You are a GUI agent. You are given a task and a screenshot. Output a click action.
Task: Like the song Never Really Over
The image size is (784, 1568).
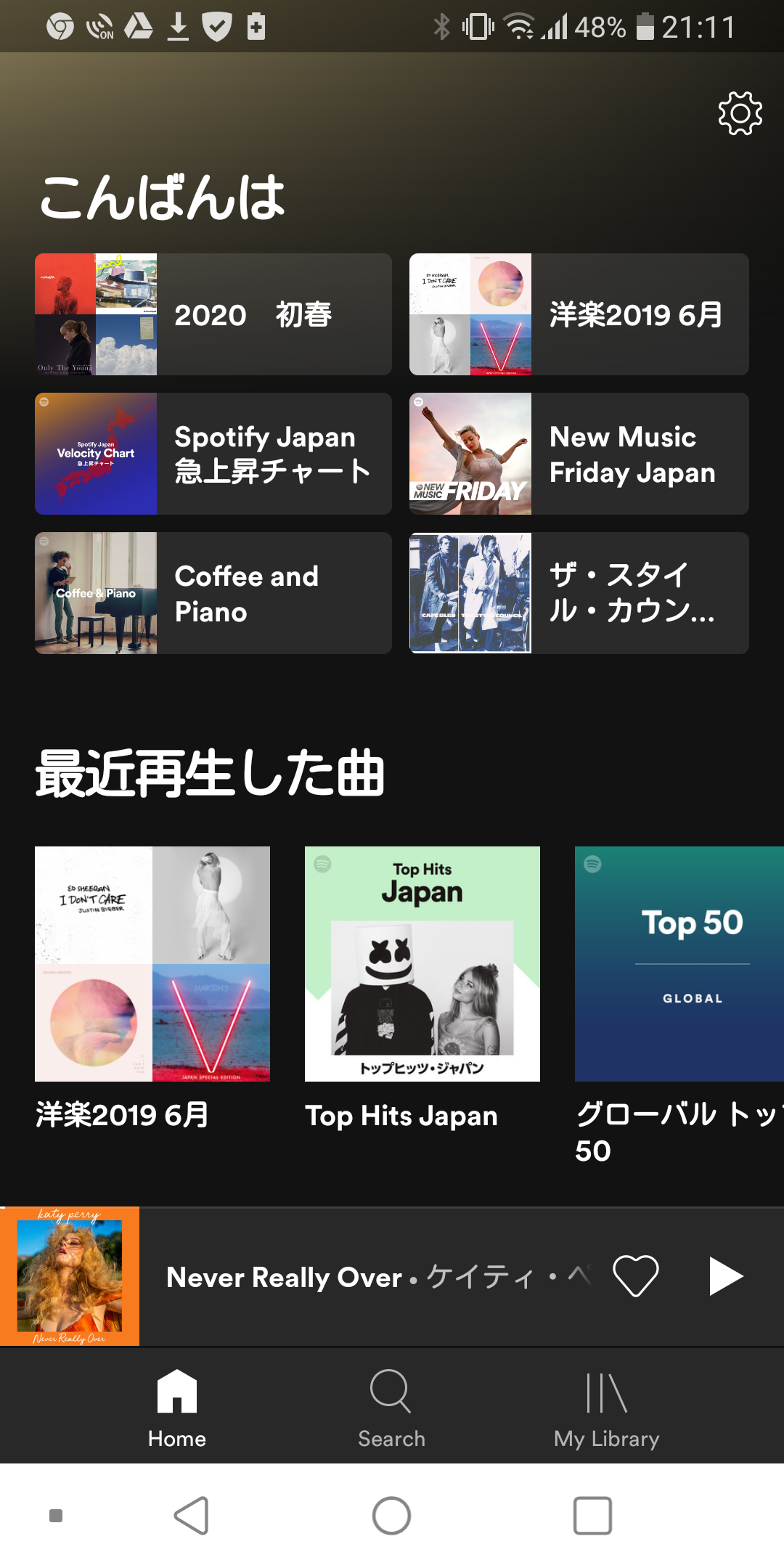coord(636,1276)
